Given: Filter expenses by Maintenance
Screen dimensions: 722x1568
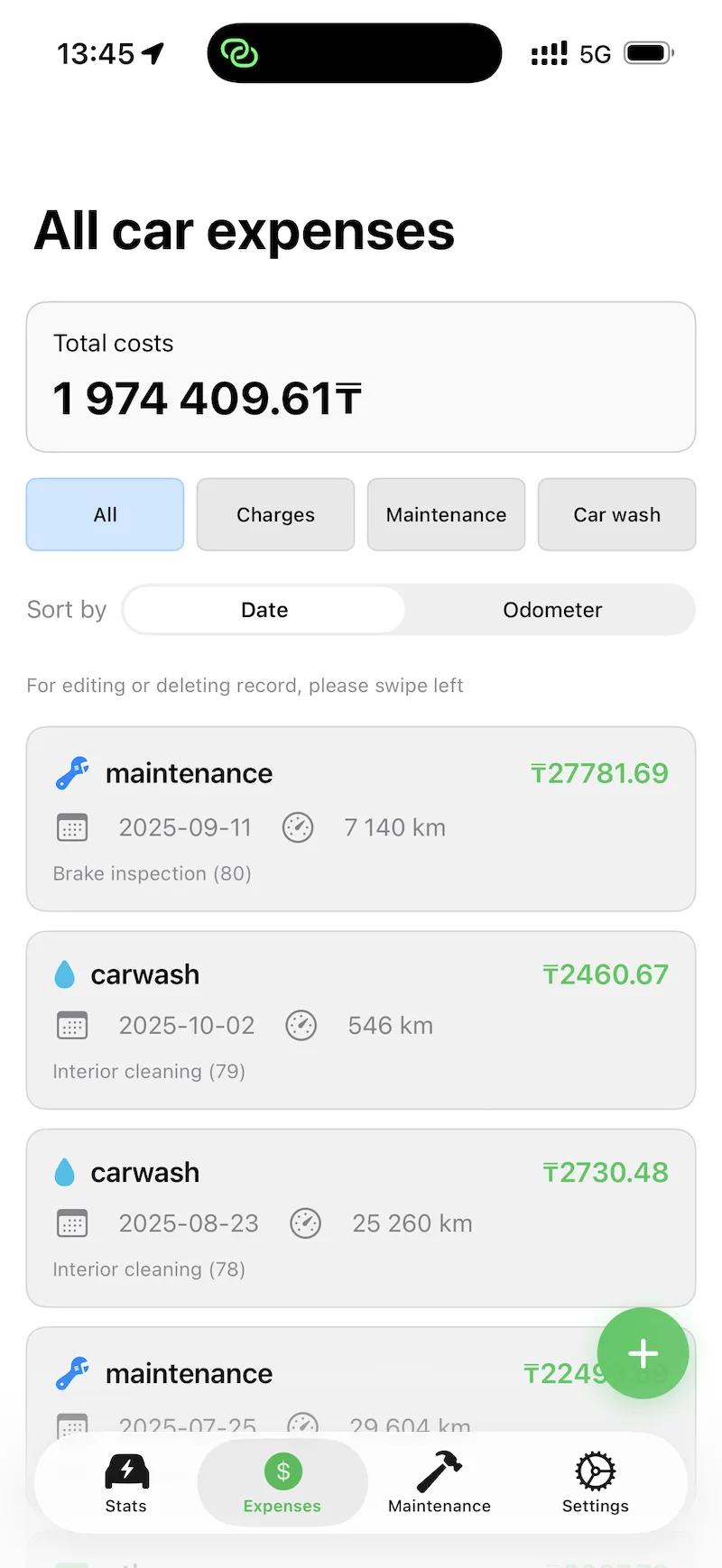Looking at the screenshot, I should coord(446,514).
